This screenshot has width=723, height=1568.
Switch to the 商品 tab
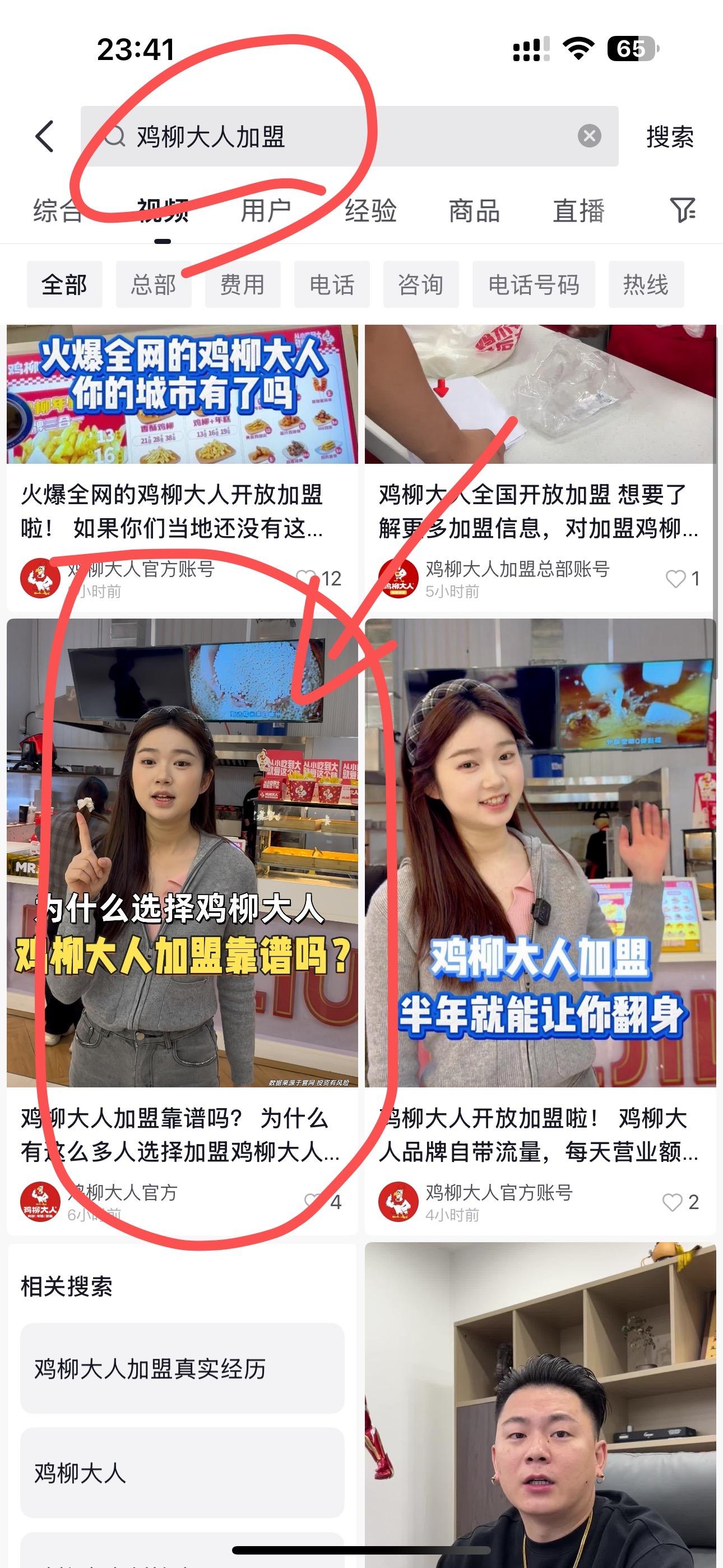tap(474, 211)
